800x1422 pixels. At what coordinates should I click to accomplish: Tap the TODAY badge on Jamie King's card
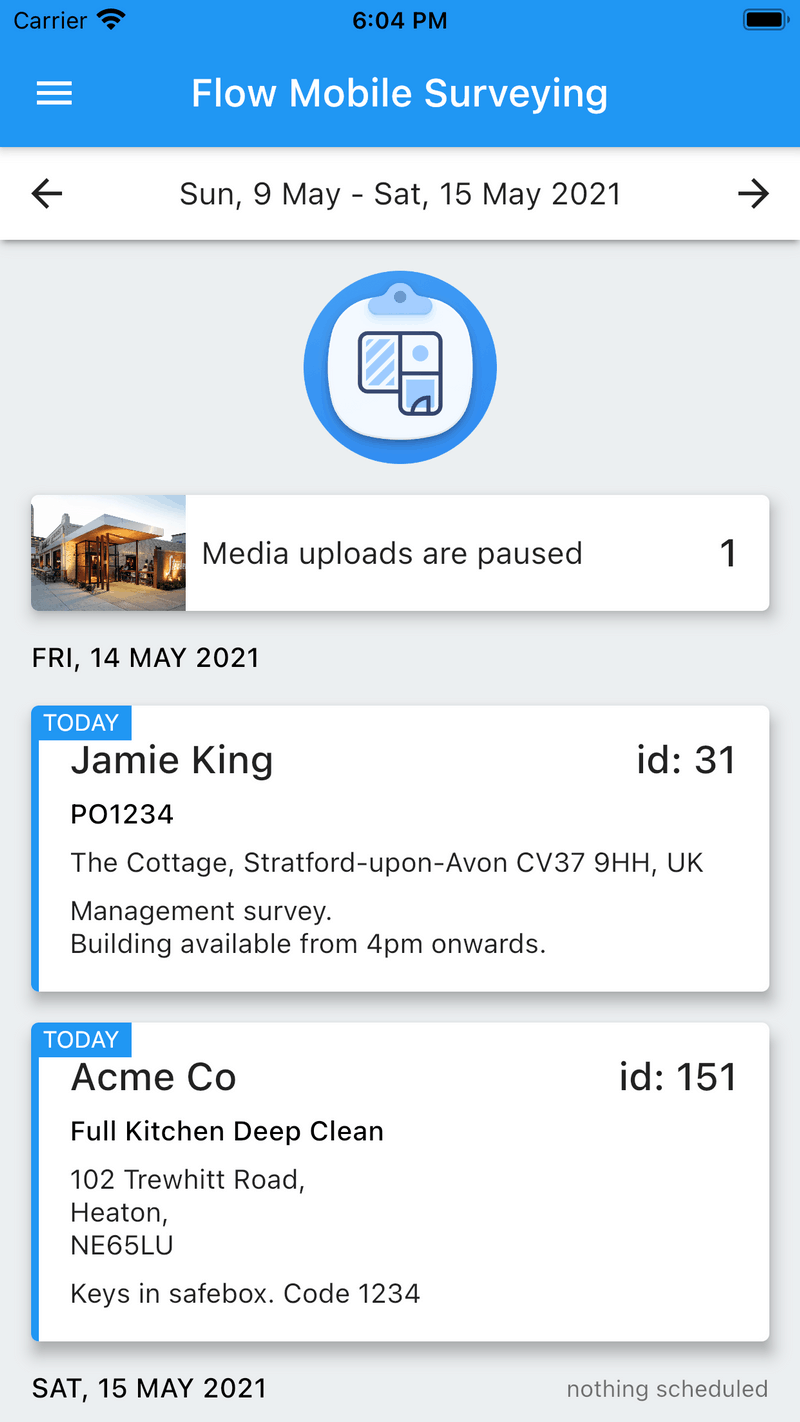pos(82,722)
